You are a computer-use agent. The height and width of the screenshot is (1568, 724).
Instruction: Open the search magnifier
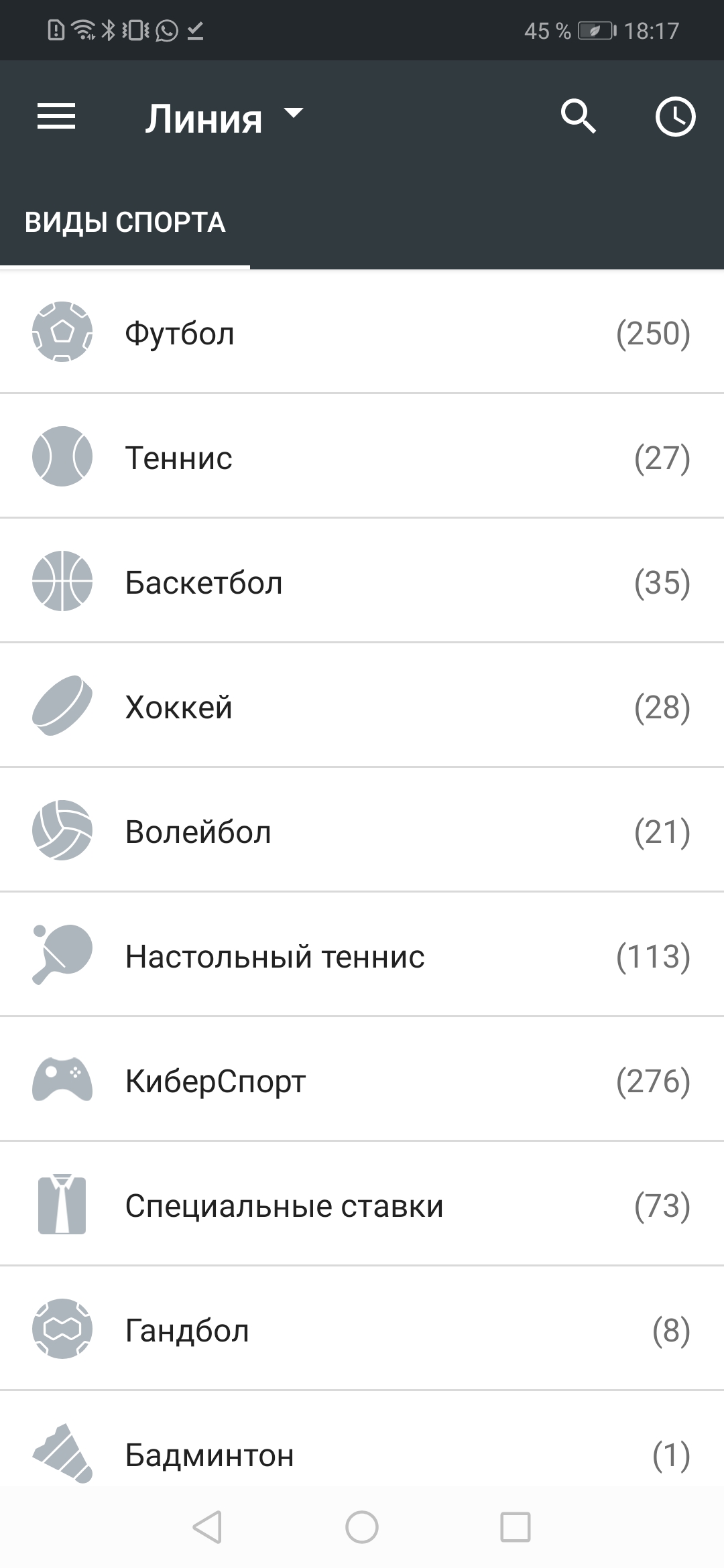click(x=579, y=117)
